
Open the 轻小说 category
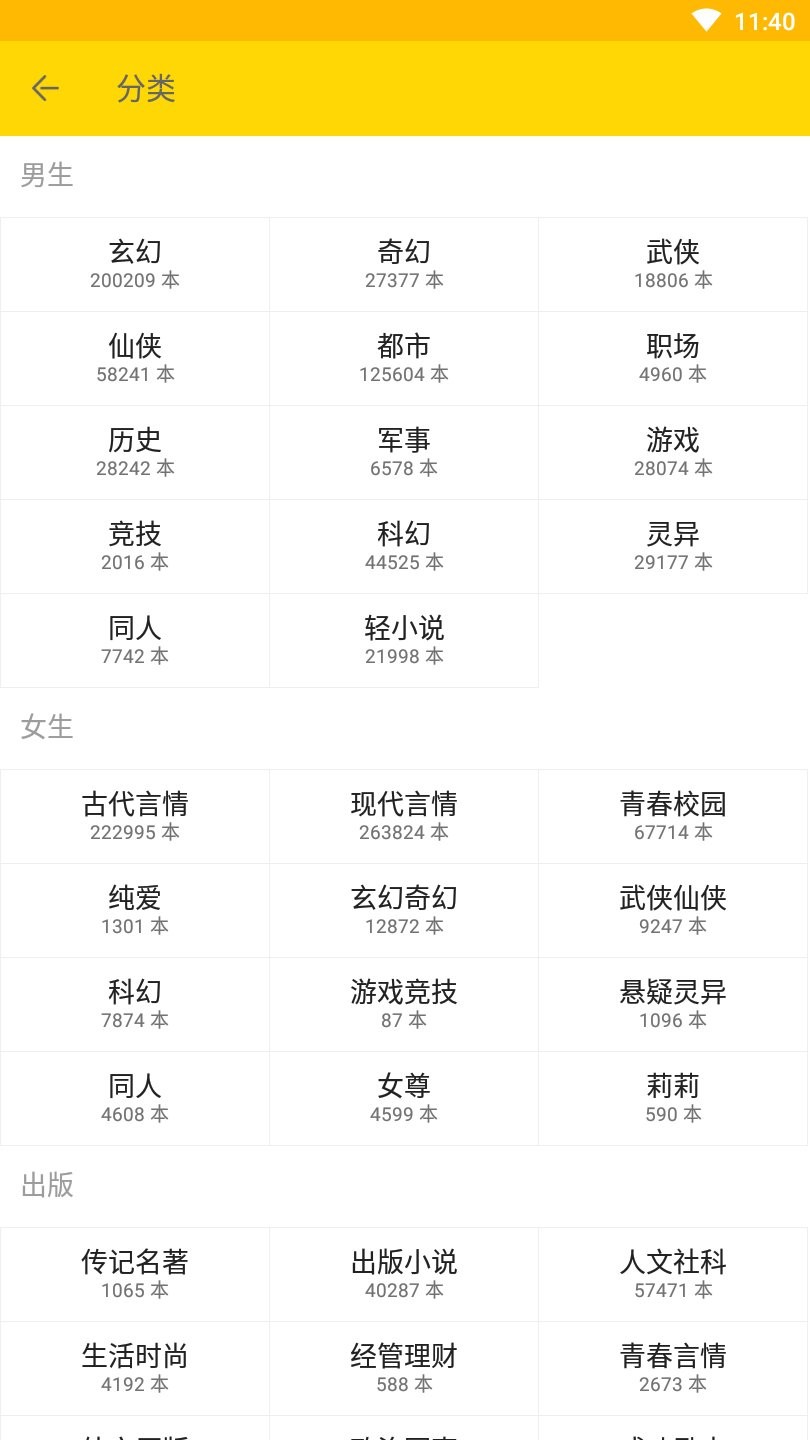(404, 640)
